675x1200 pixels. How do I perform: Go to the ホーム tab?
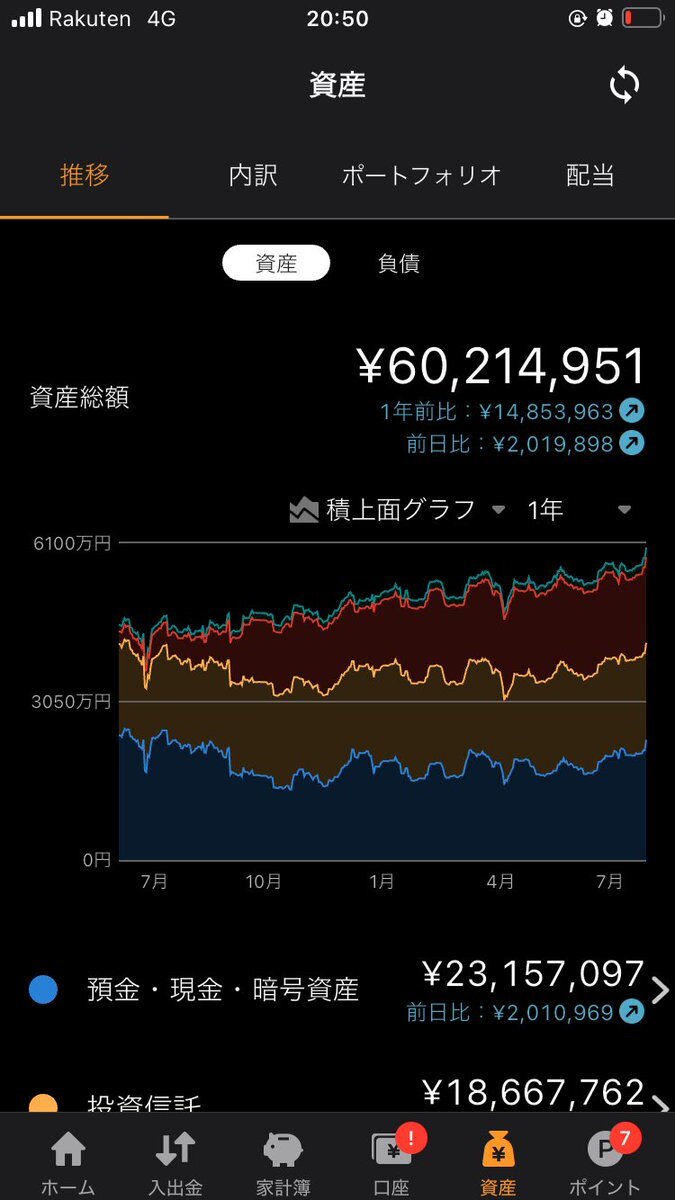[x=68, y=1165]
